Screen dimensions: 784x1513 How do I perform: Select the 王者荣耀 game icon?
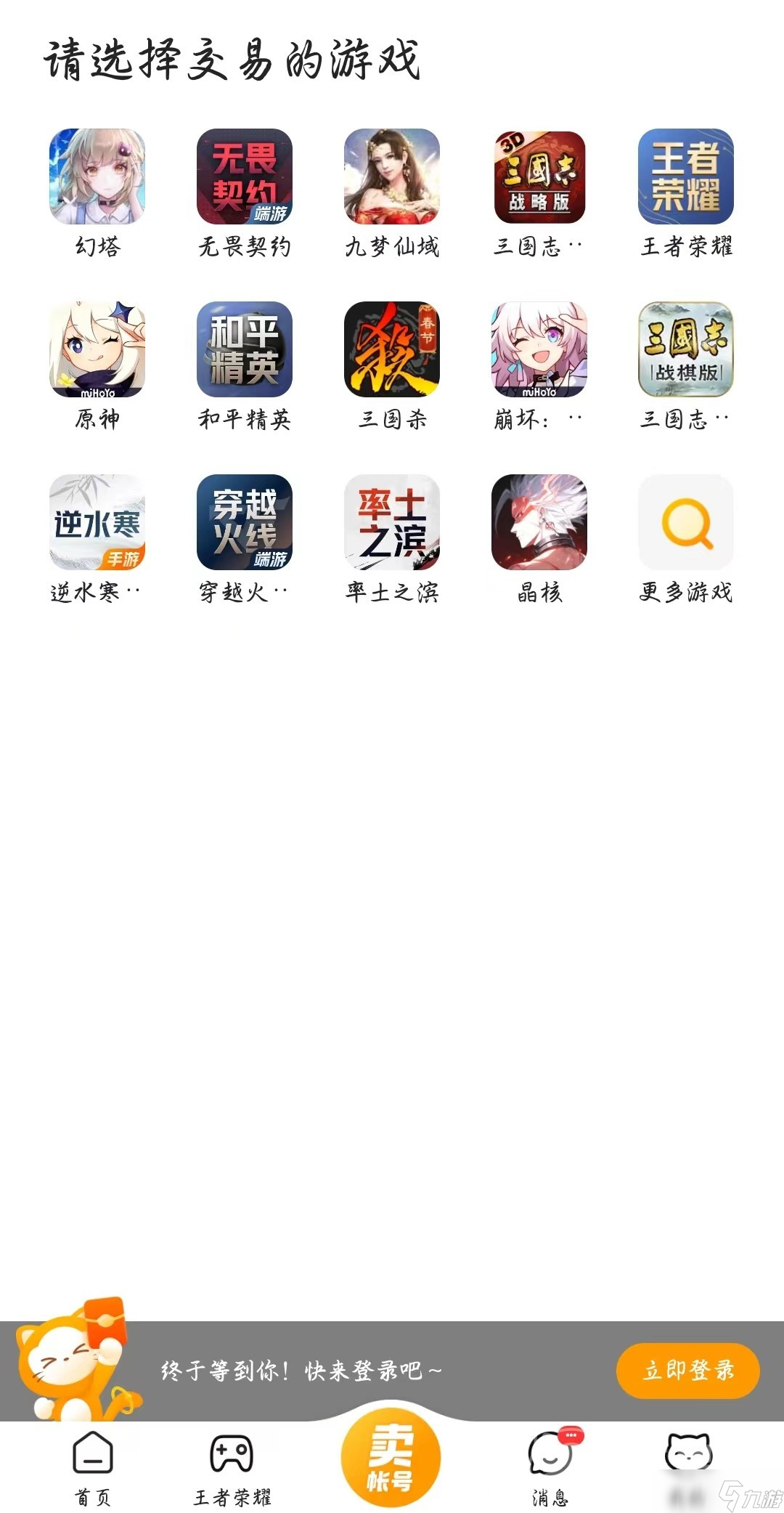click(x=686, y=178)
